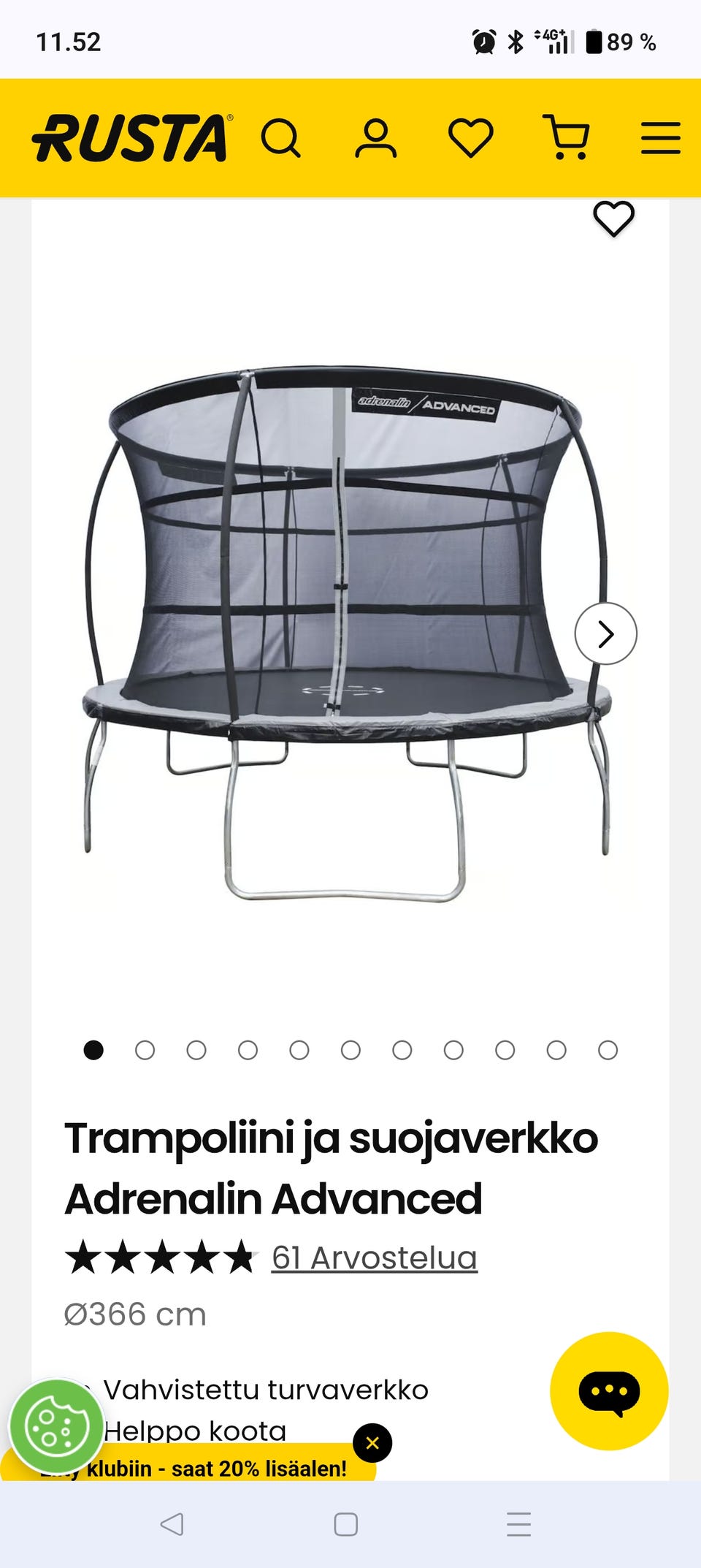The width and height of the screenshot is (701, 1568).
Task: Open the shopping cart
Action: click(x=566, y=137)
